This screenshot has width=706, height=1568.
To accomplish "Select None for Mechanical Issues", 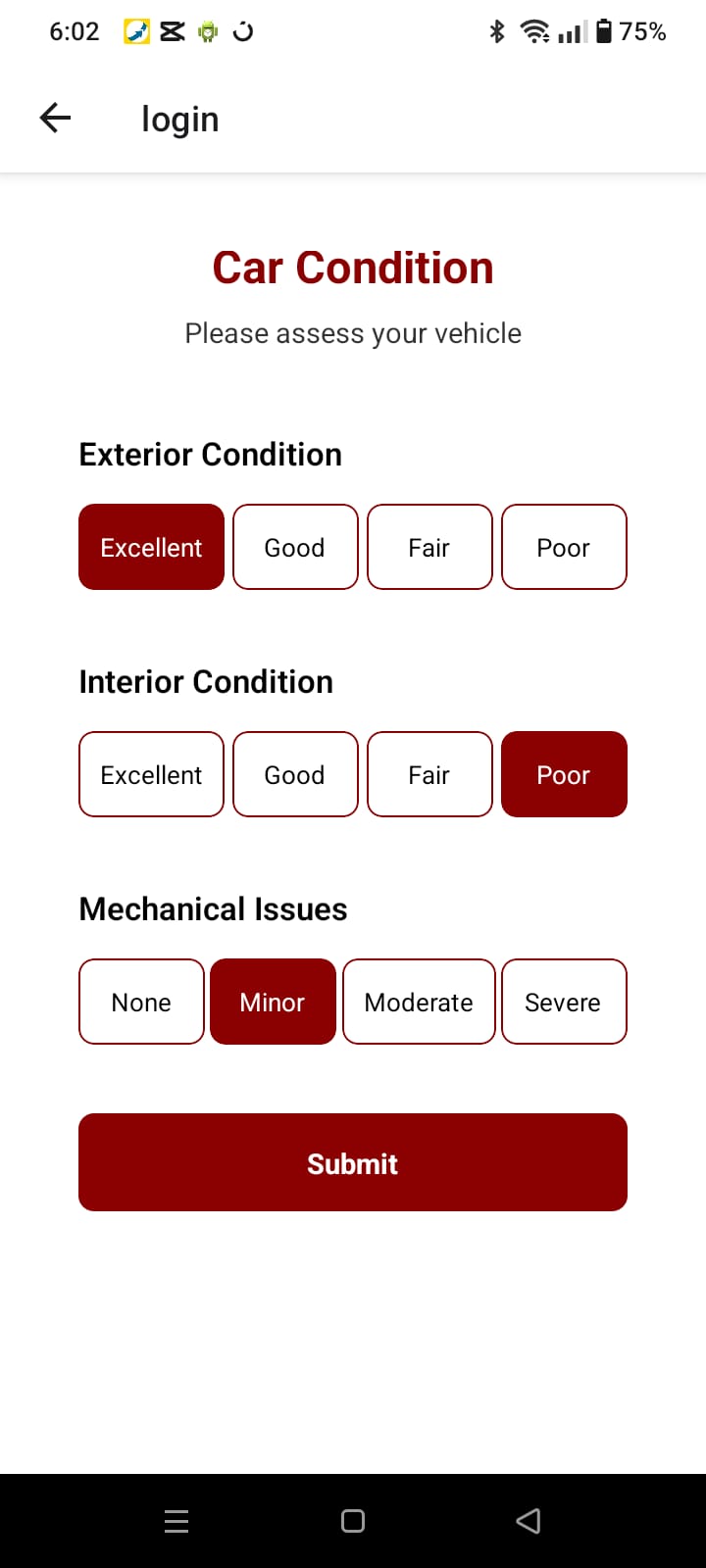I will tap(141, 1002).
